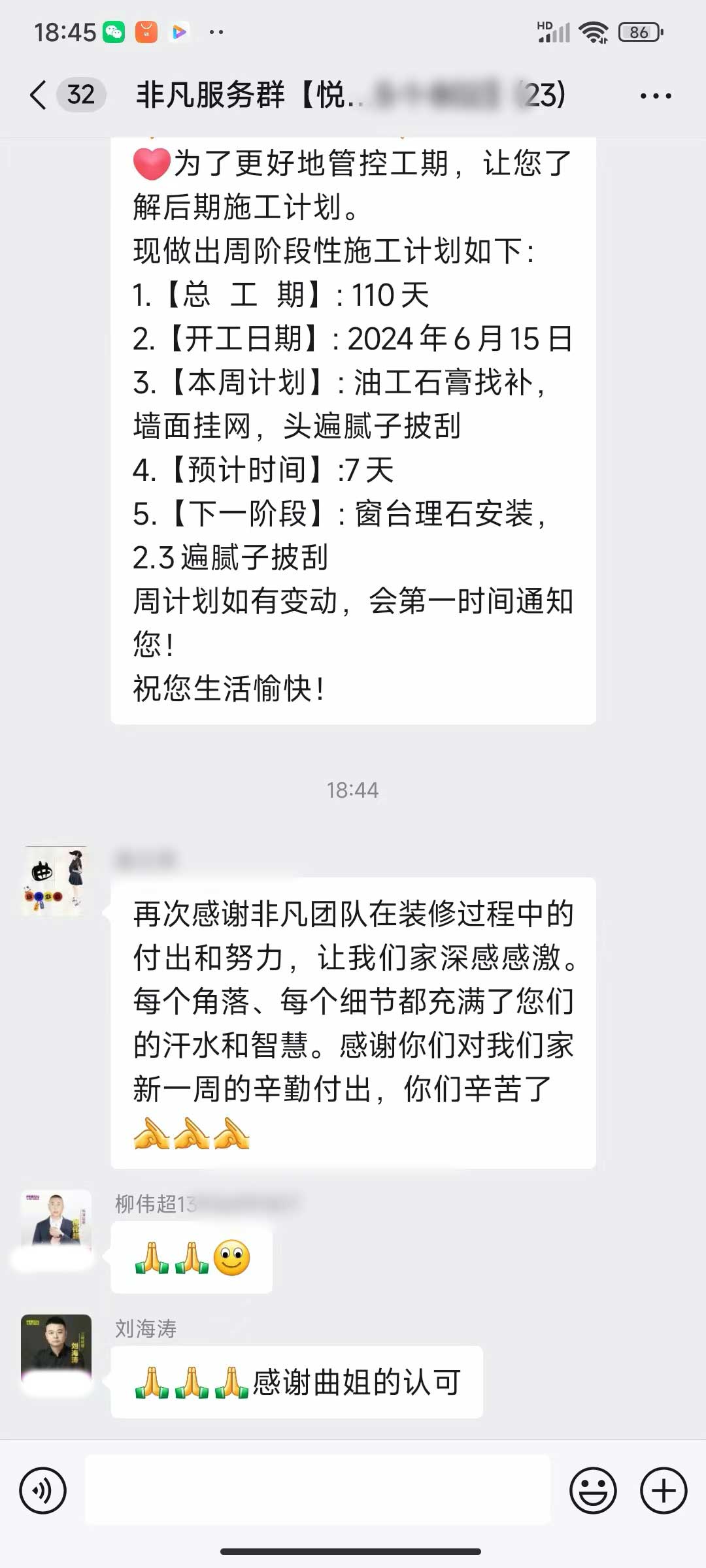Tap the message text field
Image resolution: width=706 pixels, height=1568 pixels.
318,1491
